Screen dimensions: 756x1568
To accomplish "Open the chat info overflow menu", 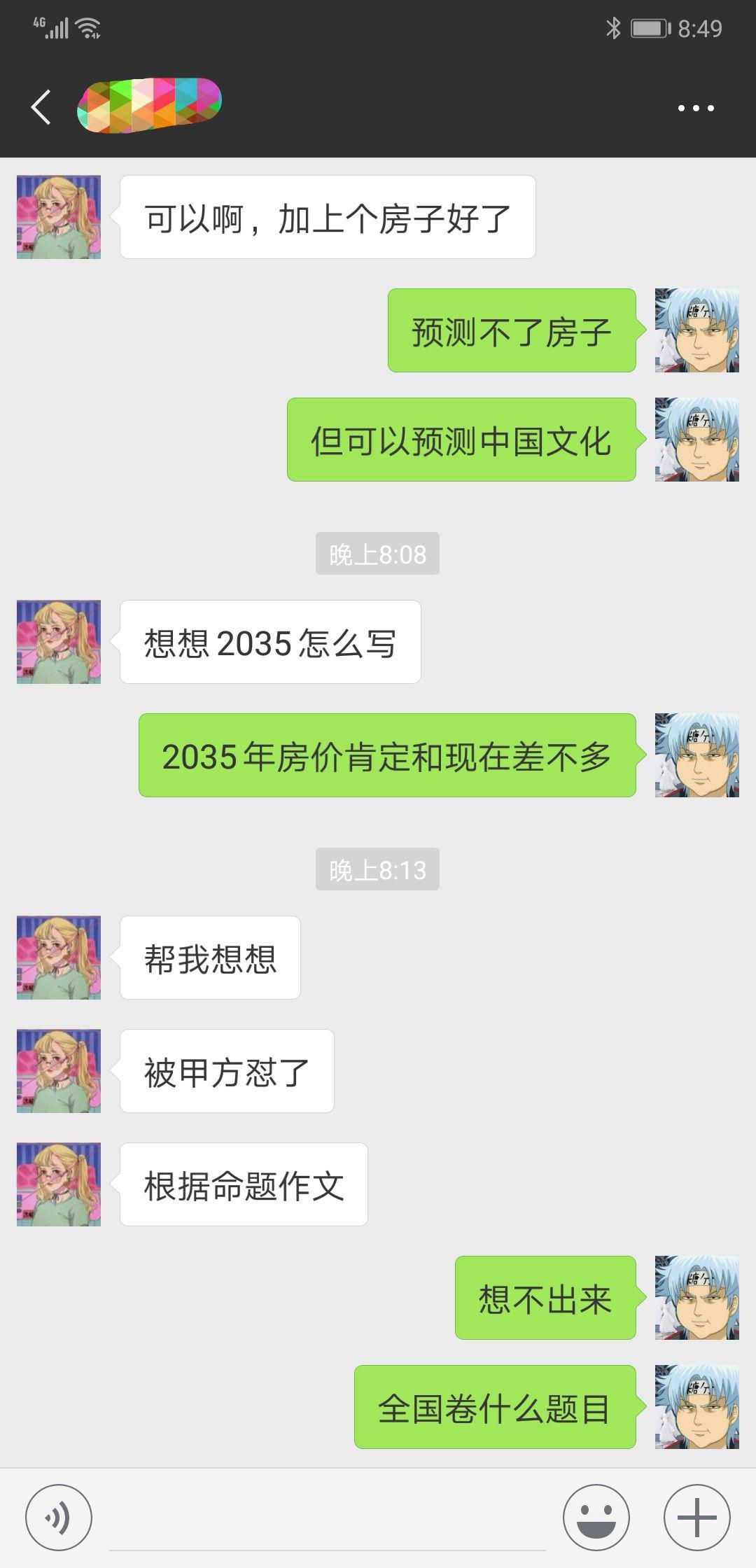I will [696, 108].
